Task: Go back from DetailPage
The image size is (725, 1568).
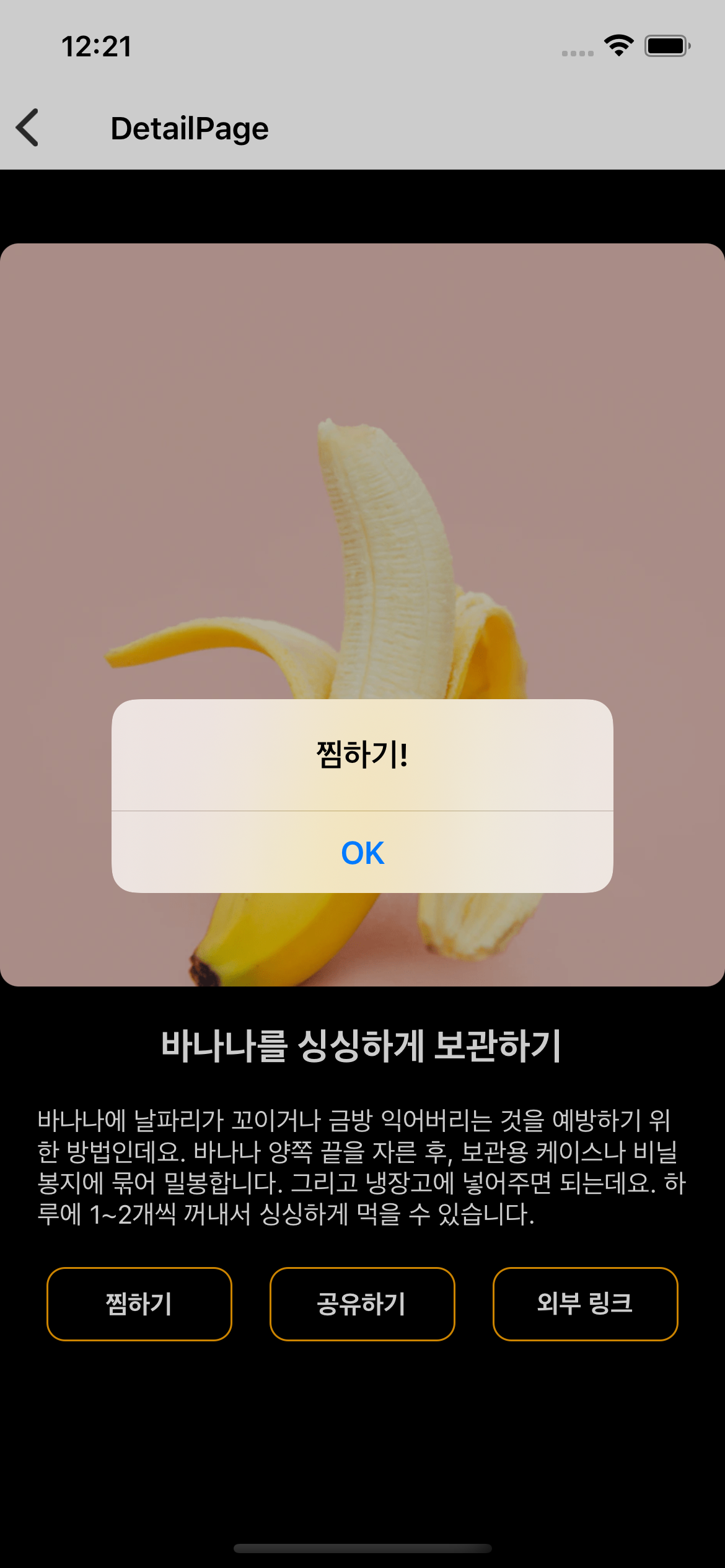Action: [28, 128]
